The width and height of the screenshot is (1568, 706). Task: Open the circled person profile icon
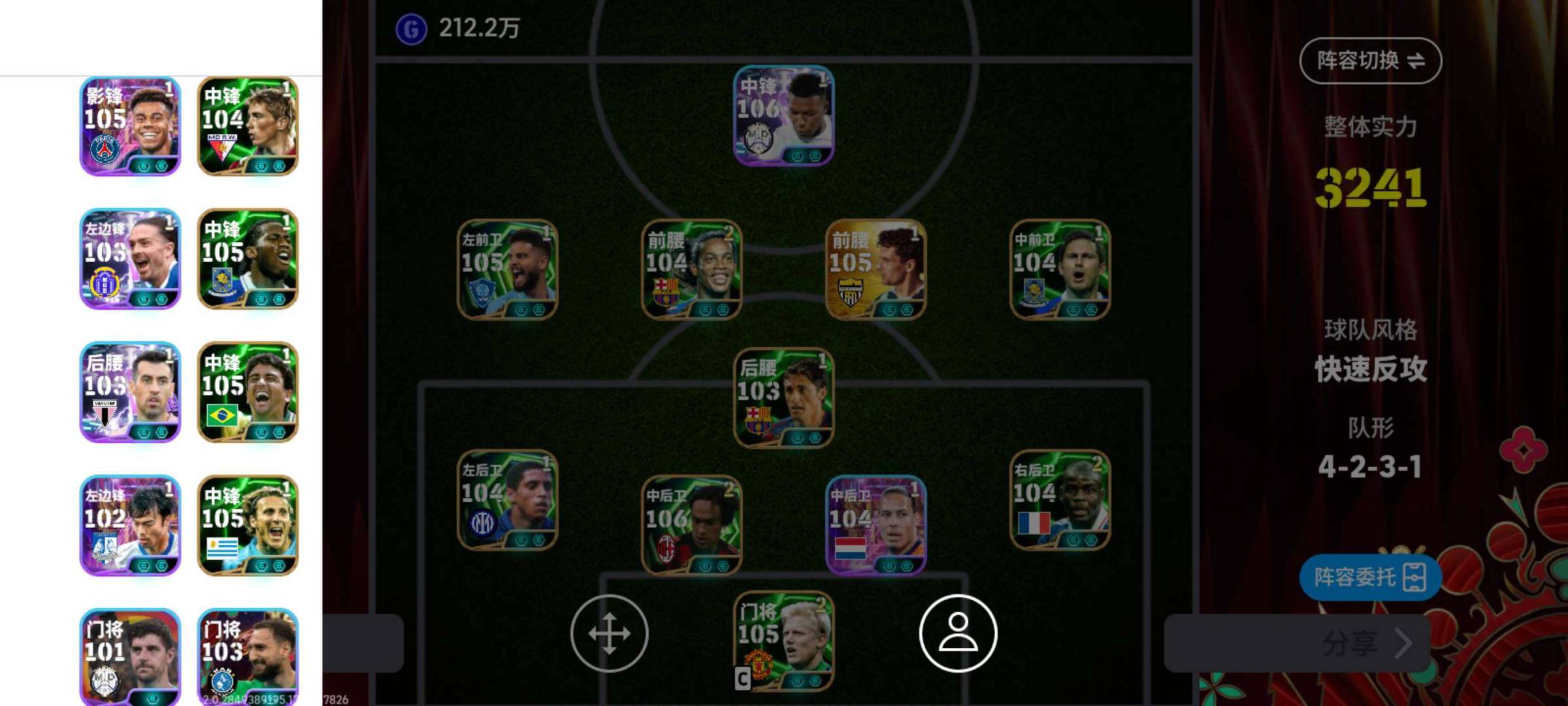coord(958,633)
